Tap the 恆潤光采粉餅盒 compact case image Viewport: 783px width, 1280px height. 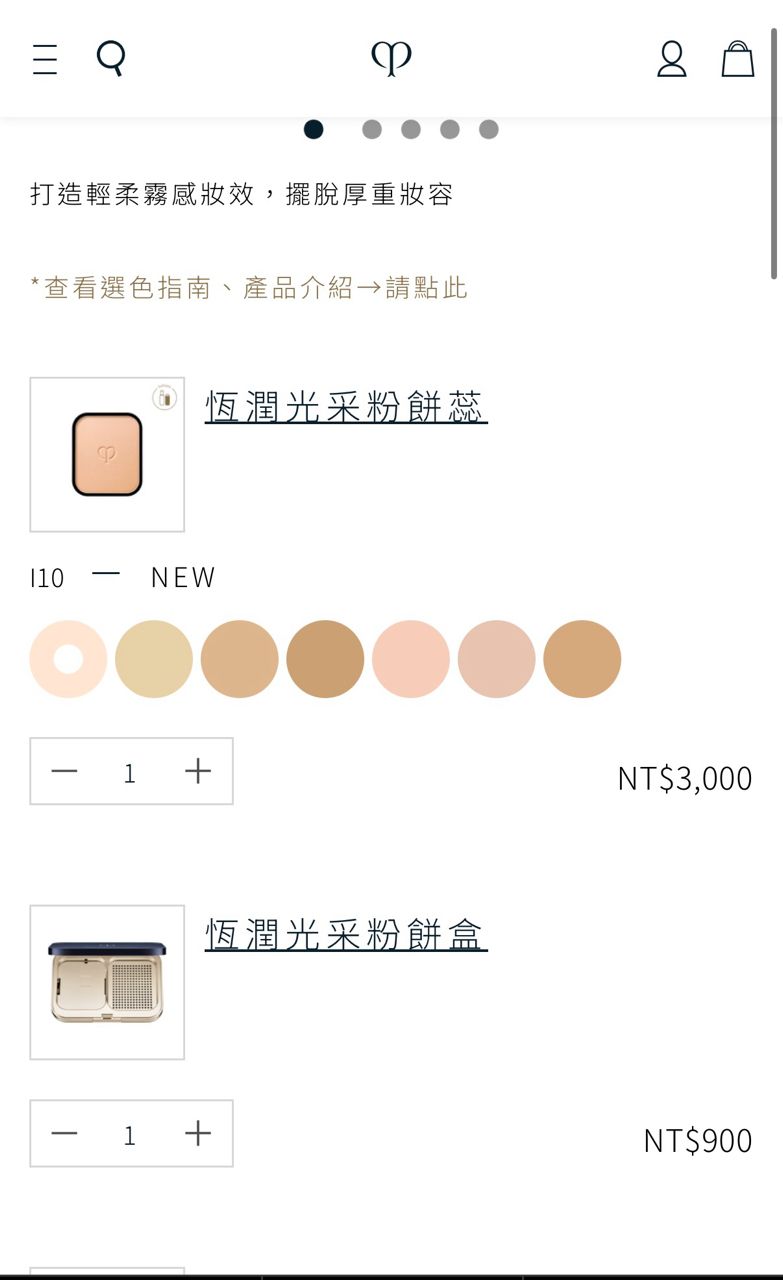point(107,982)
